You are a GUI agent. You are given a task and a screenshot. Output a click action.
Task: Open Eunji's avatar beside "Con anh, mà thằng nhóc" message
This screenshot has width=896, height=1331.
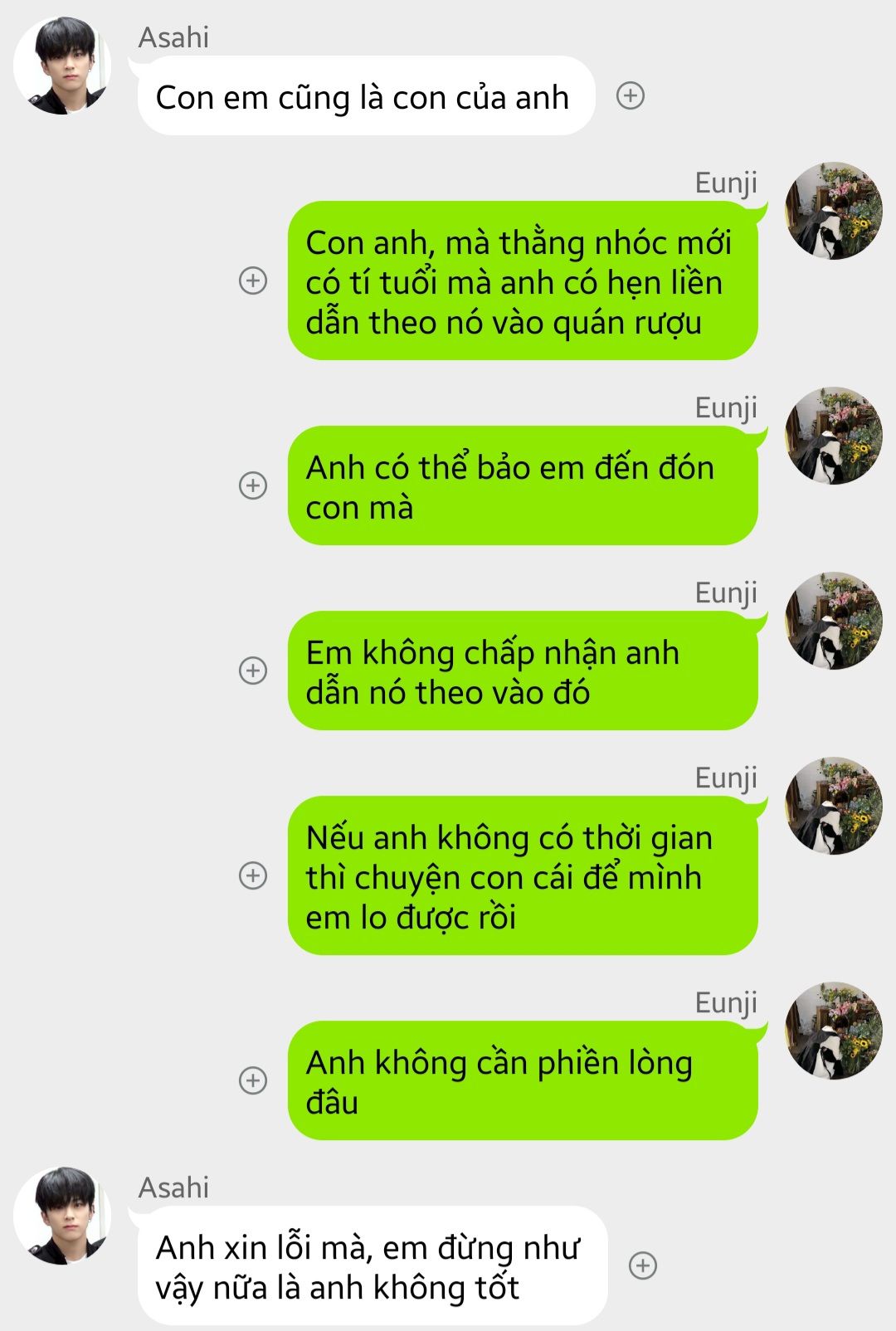(834, 211)
